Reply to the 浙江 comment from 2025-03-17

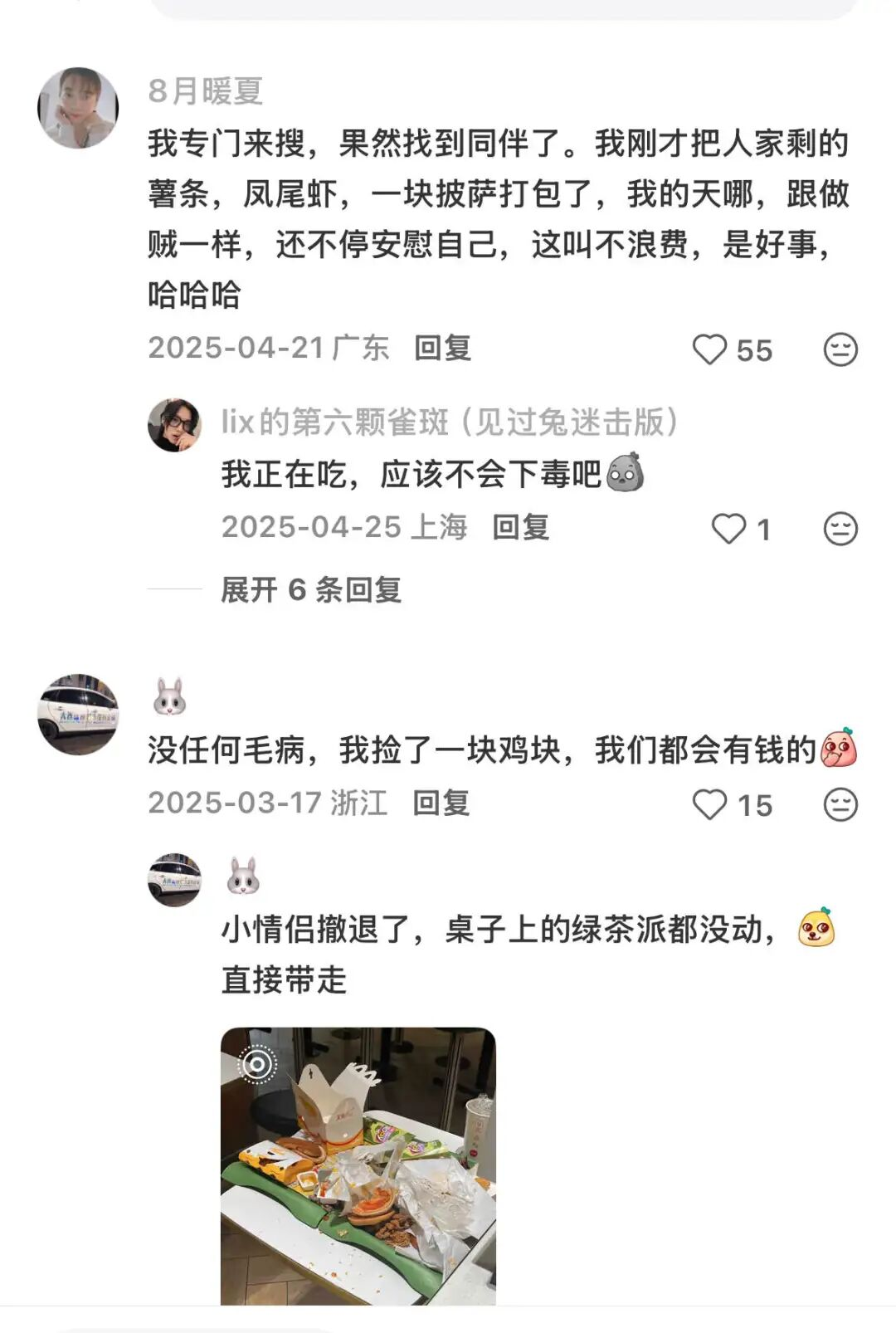(x=441, y=803)
